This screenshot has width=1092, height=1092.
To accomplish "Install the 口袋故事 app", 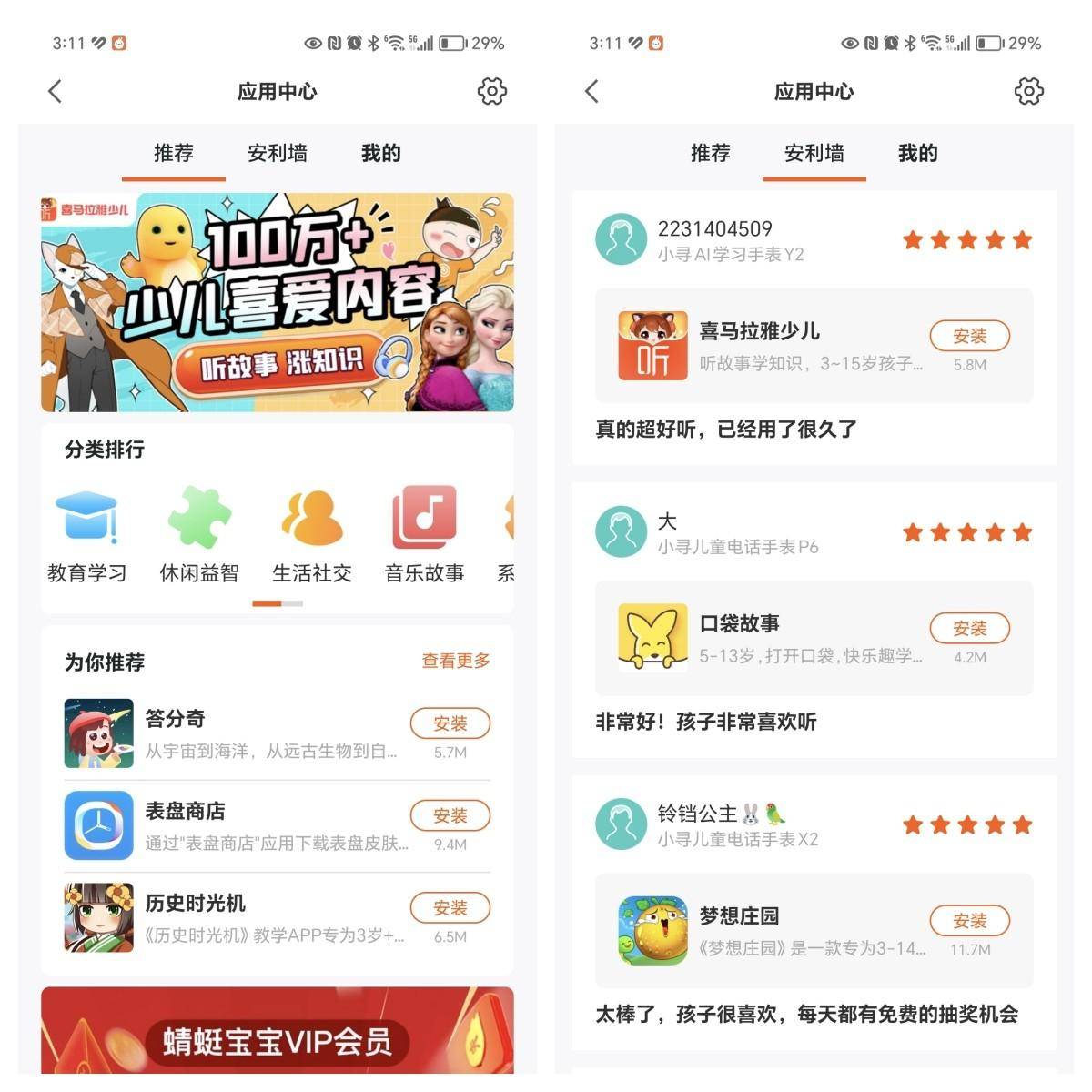I will click(x=969, y=628).
